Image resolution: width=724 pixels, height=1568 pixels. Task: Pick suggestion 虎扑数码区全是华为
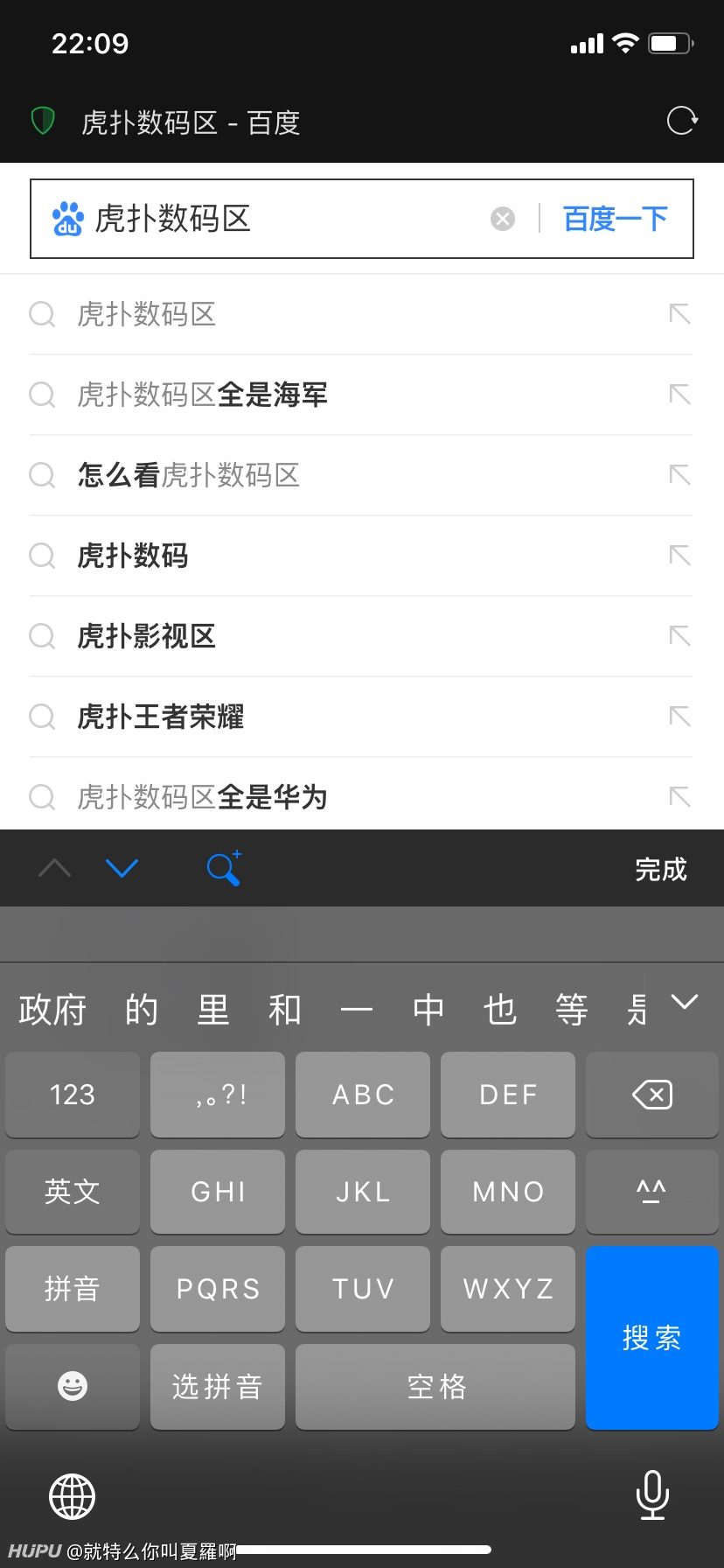361,794
